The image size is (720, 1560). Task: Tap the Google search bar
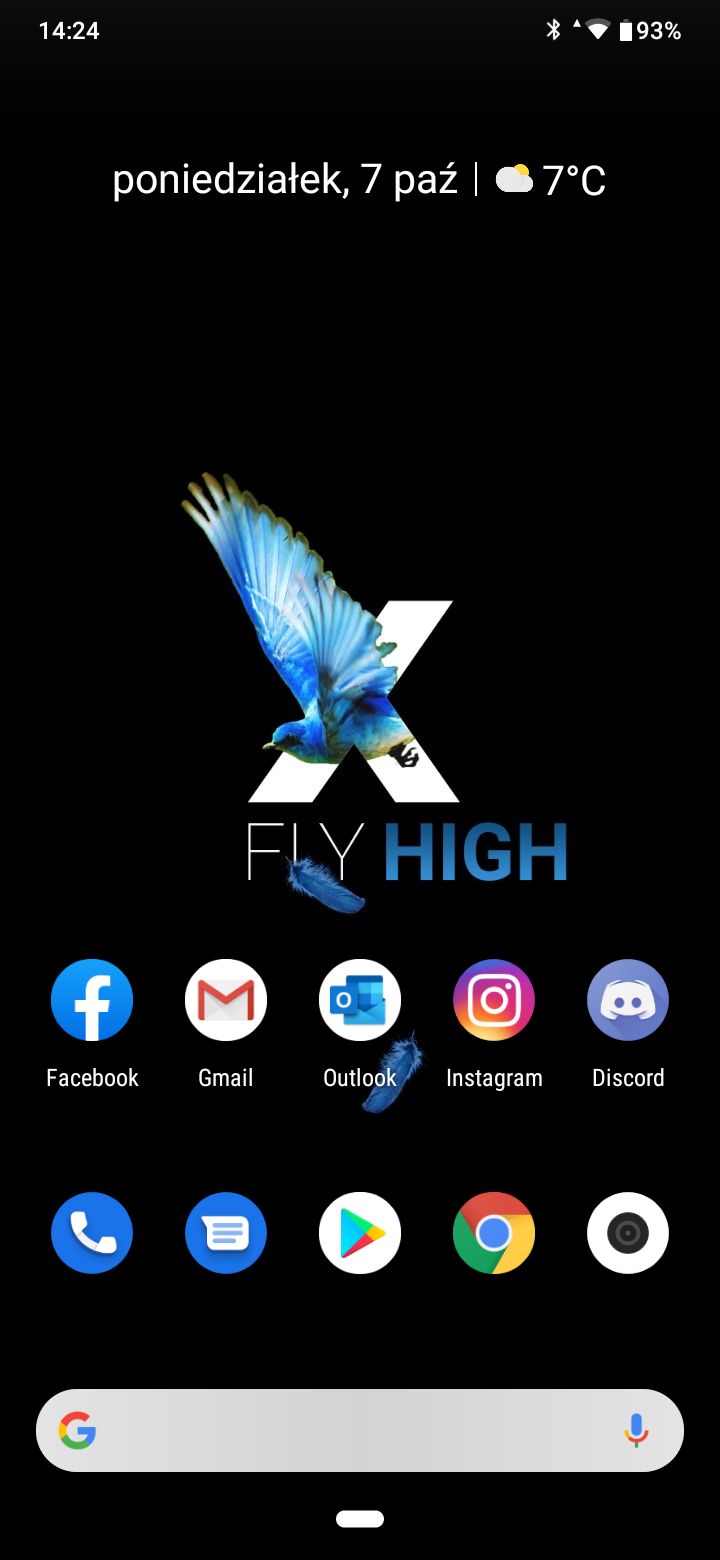pos(340,1430)
